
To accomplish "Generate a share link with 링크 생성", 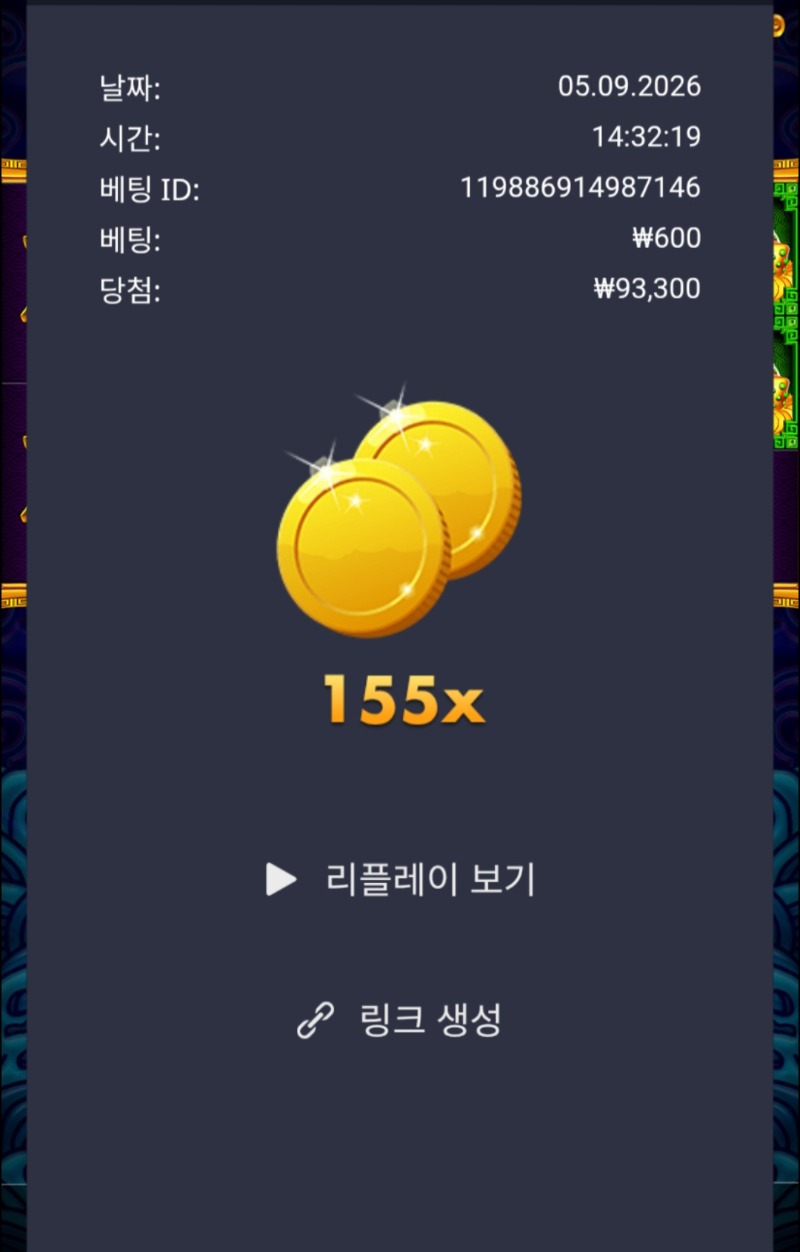I will coord(400,1019).
